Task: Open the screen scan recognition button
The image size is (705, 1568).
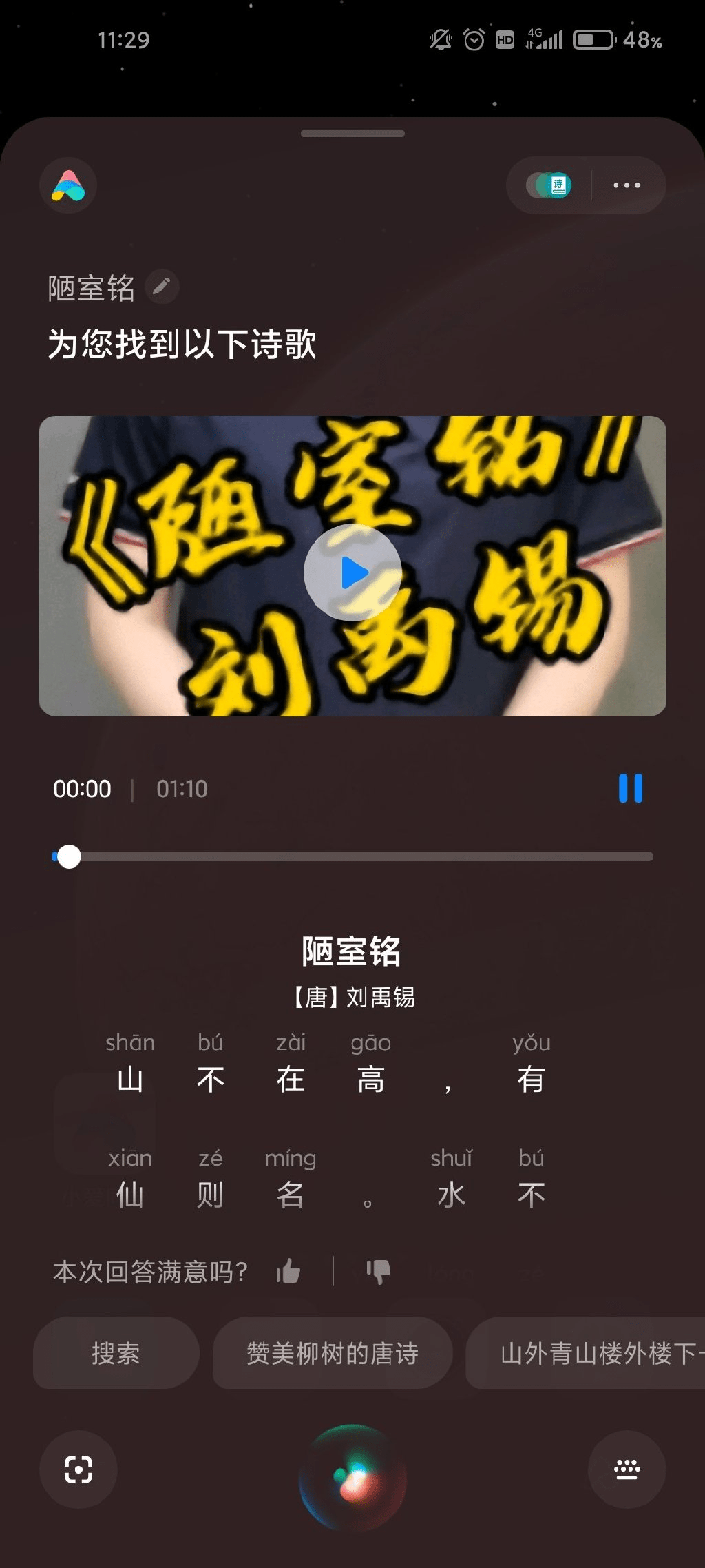Action: 78,1469
